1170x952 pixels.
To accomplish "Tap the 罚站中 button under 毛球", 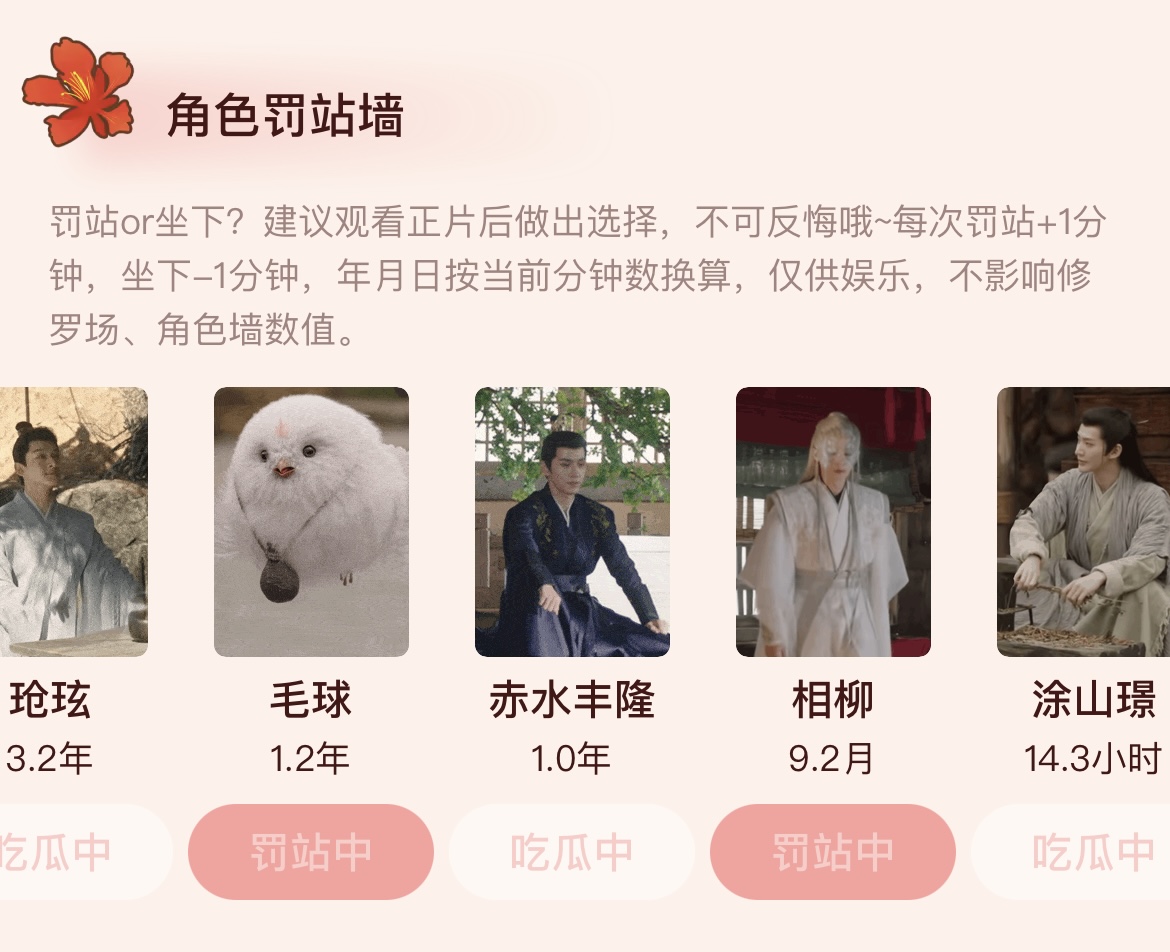I will coord(310,852).
